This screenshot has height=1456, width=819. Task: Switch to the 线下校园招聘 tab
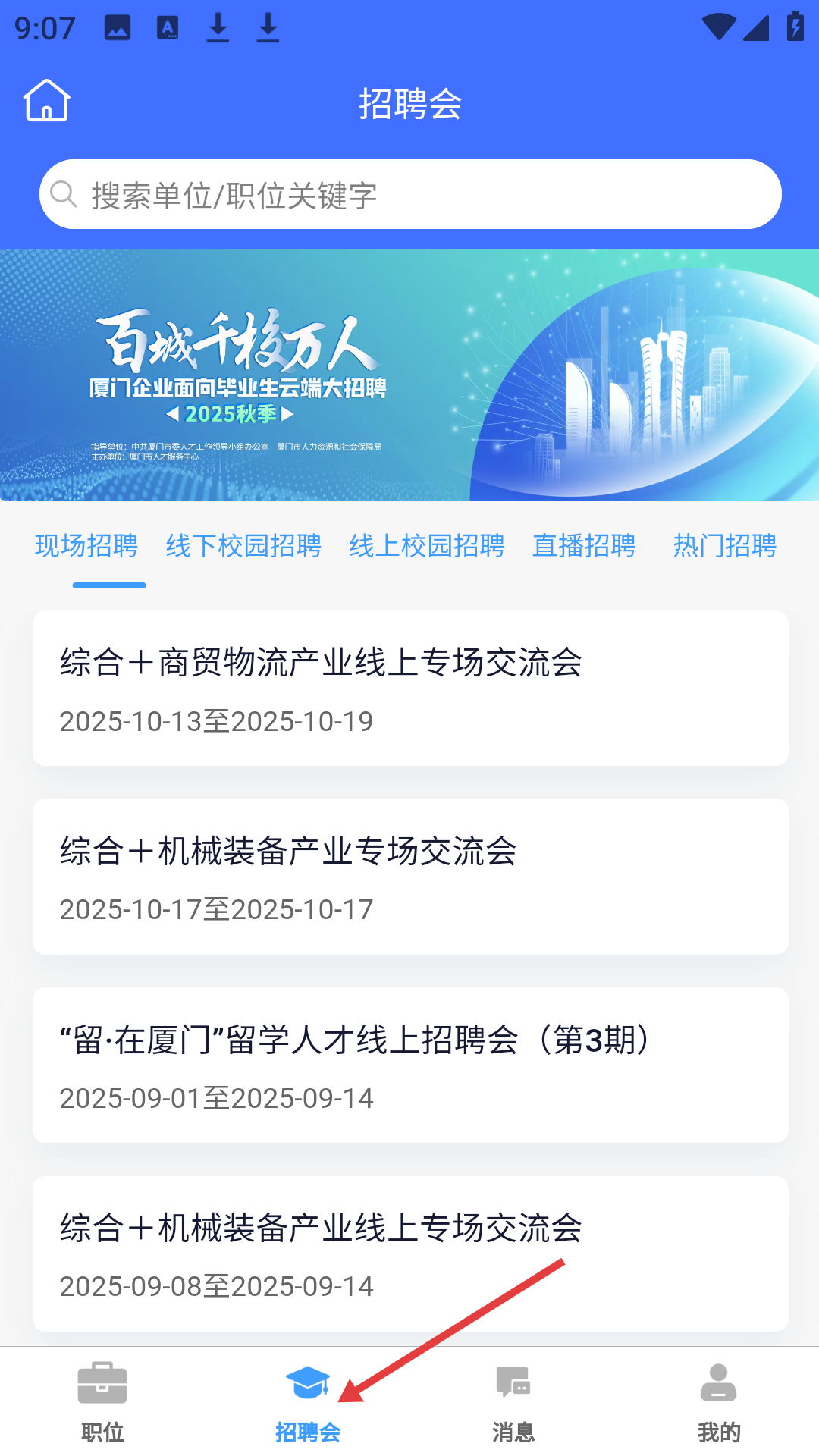(243, 546)
